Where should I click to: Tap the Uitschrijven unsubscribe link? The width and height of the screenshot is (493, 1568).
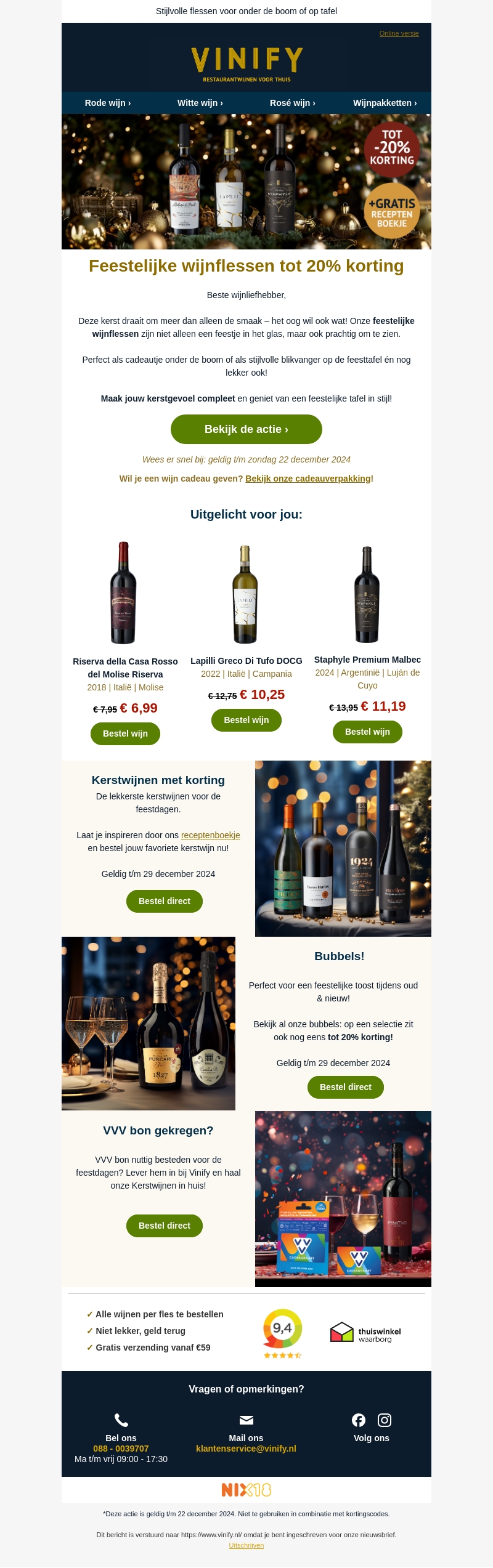(x=246, y=1545)
